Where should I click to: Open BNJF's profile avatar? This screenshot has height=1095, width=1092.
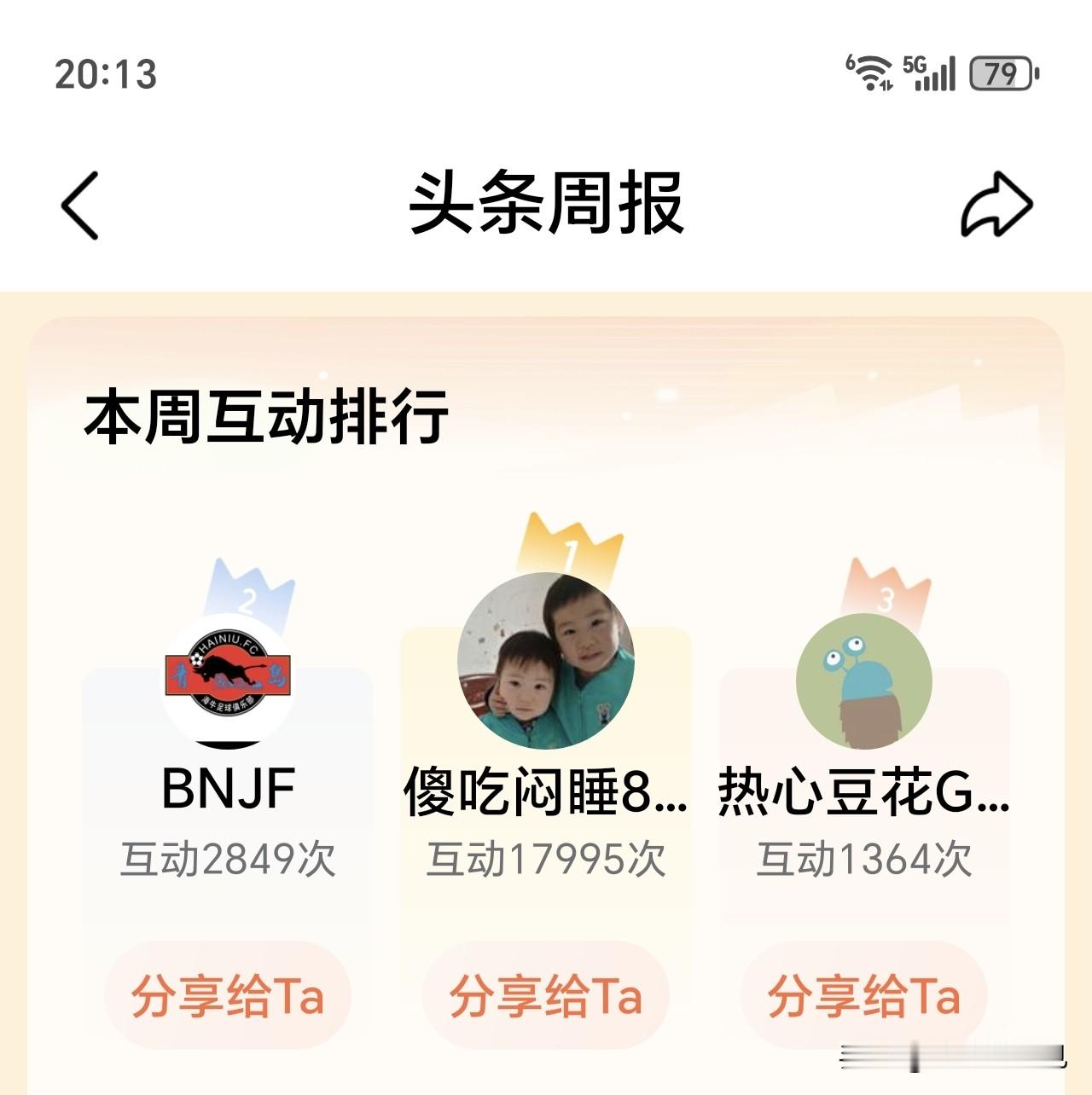pos(228,681)
